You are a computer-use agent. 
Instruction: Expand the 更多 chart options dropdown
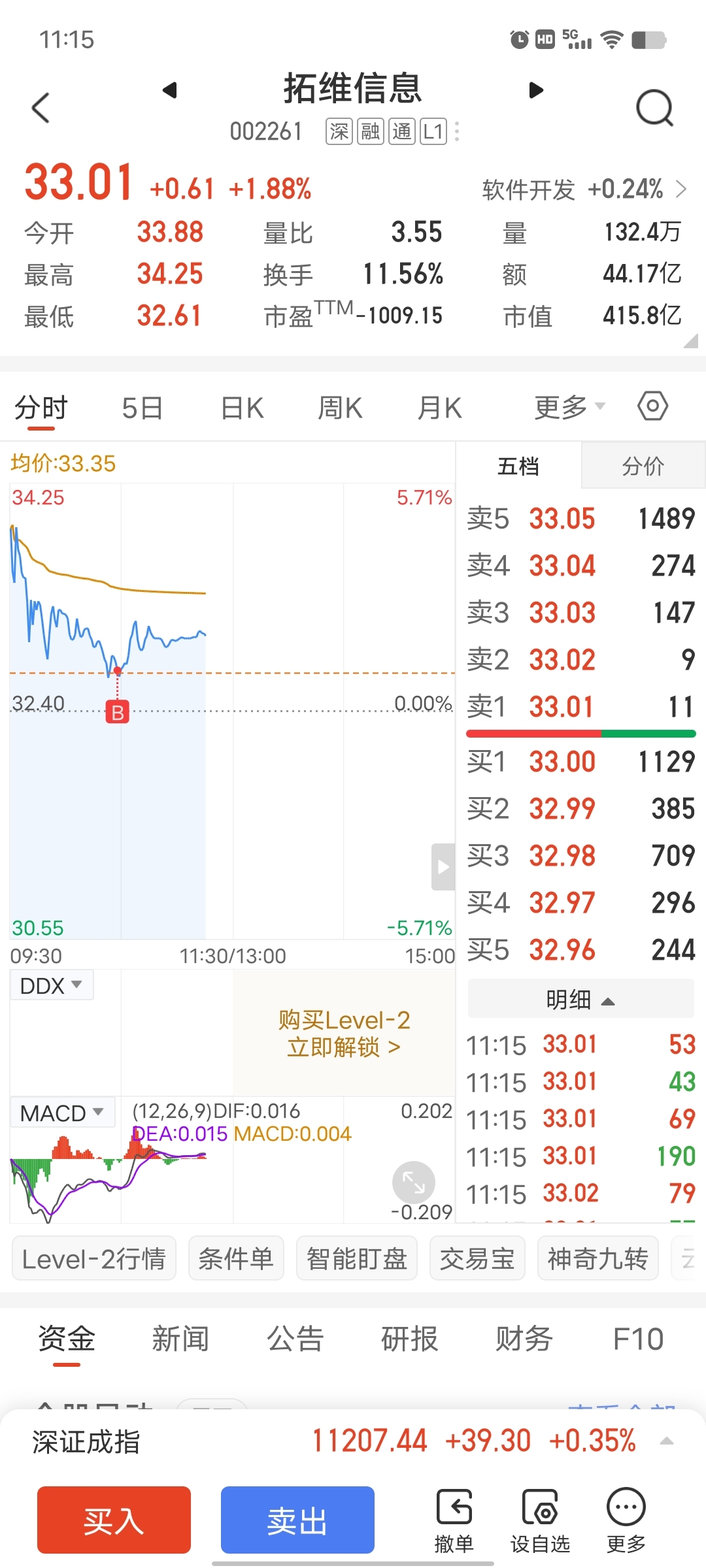pyautogui.click(x=569, y=407)
